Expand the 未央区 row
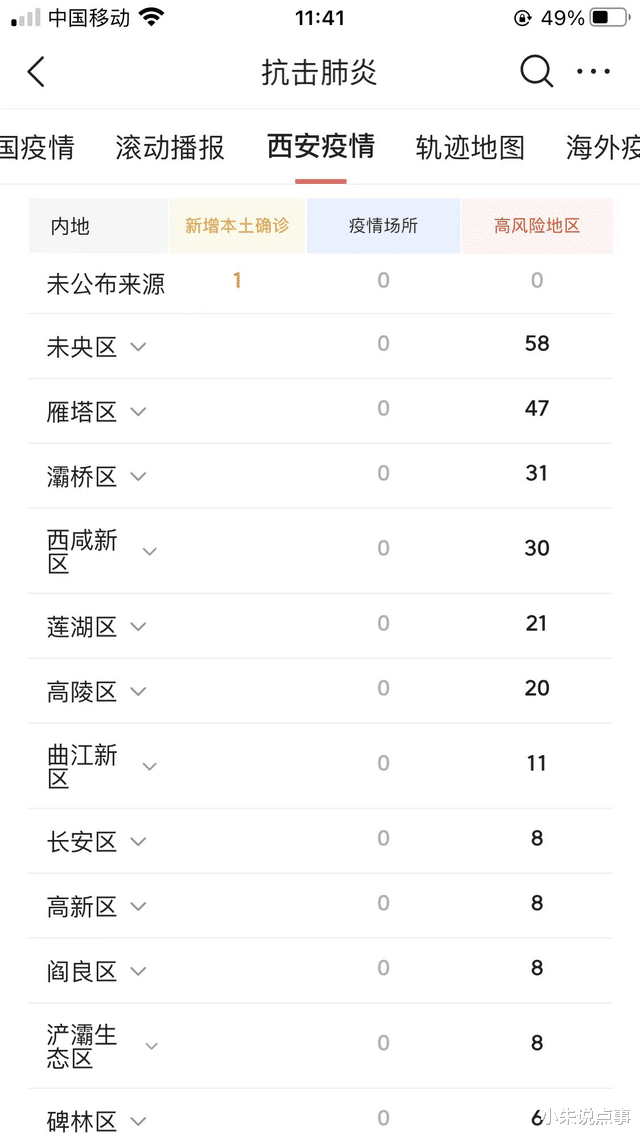The image size is (640, 1138). click(139, 347)
